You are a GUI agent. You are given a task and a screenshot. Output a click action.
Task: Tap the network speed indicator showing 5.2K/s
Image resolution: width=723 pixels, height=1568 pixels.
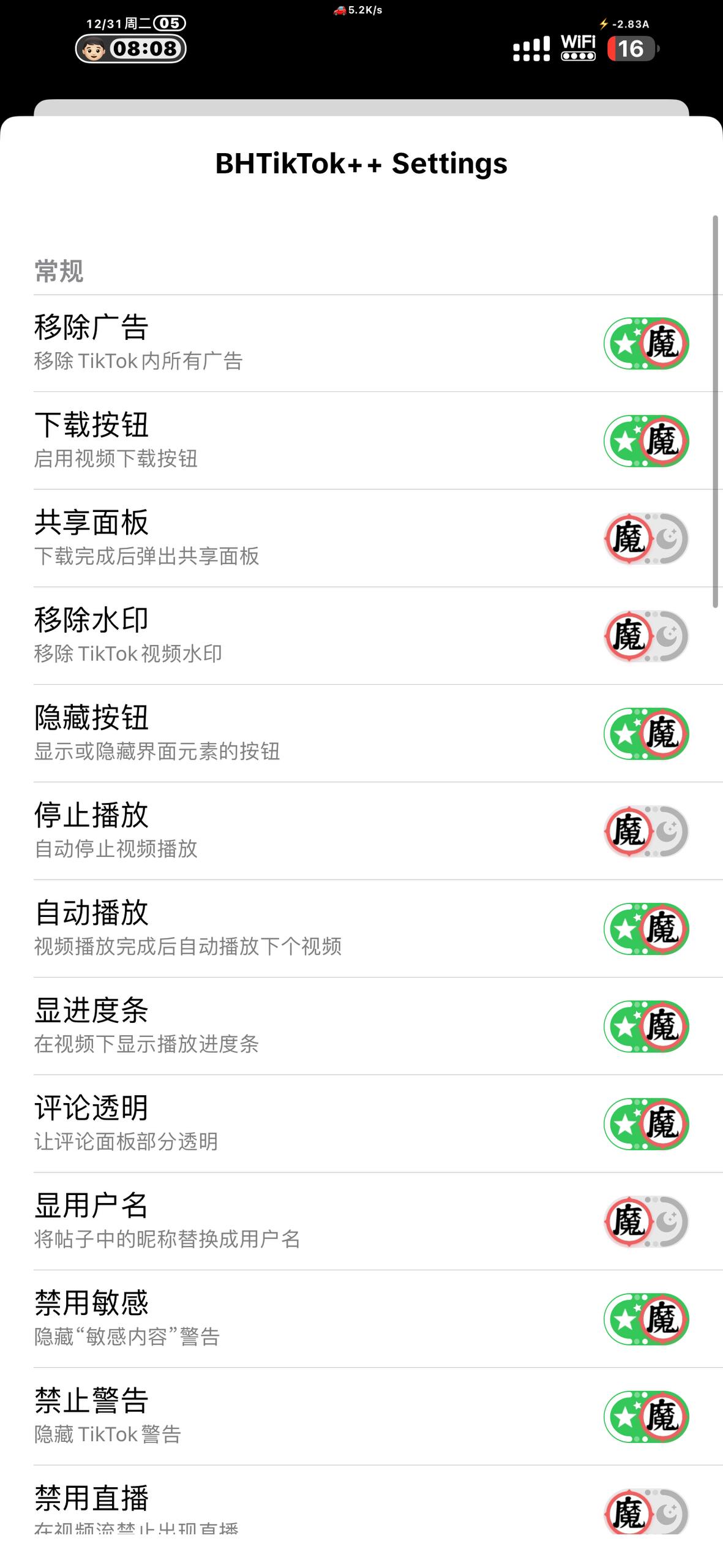[x=358, y=9]
